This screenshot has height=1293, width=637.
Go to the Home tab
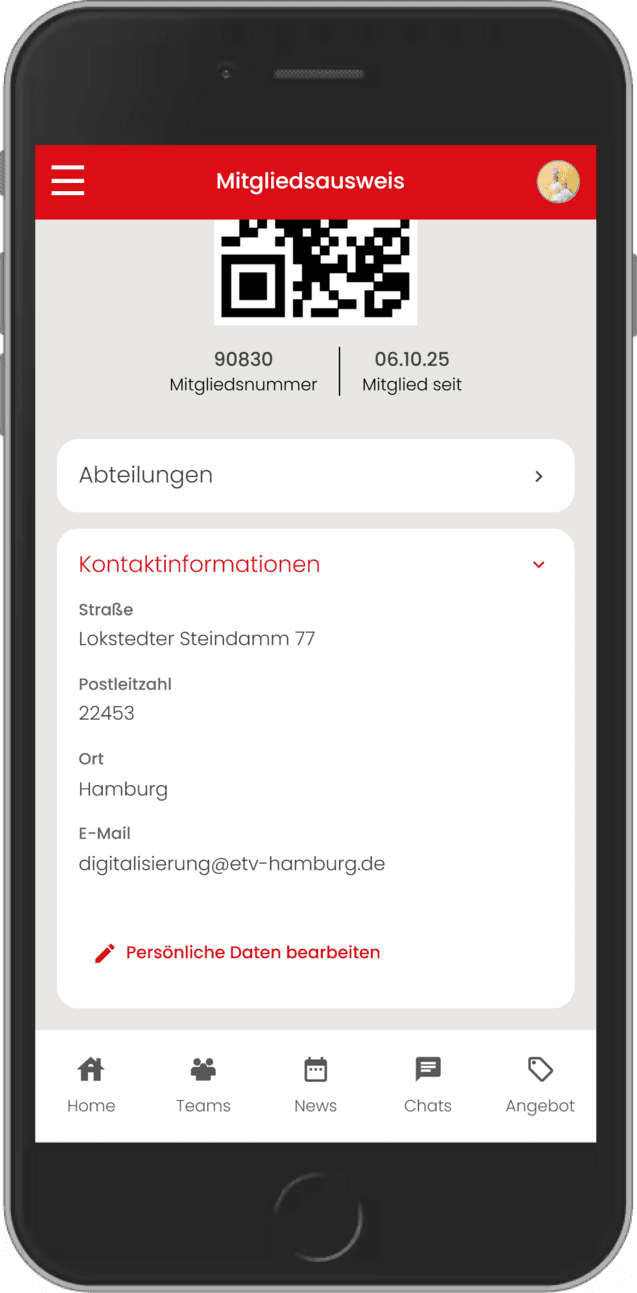pyautogui.click(x=91, y=1084)
